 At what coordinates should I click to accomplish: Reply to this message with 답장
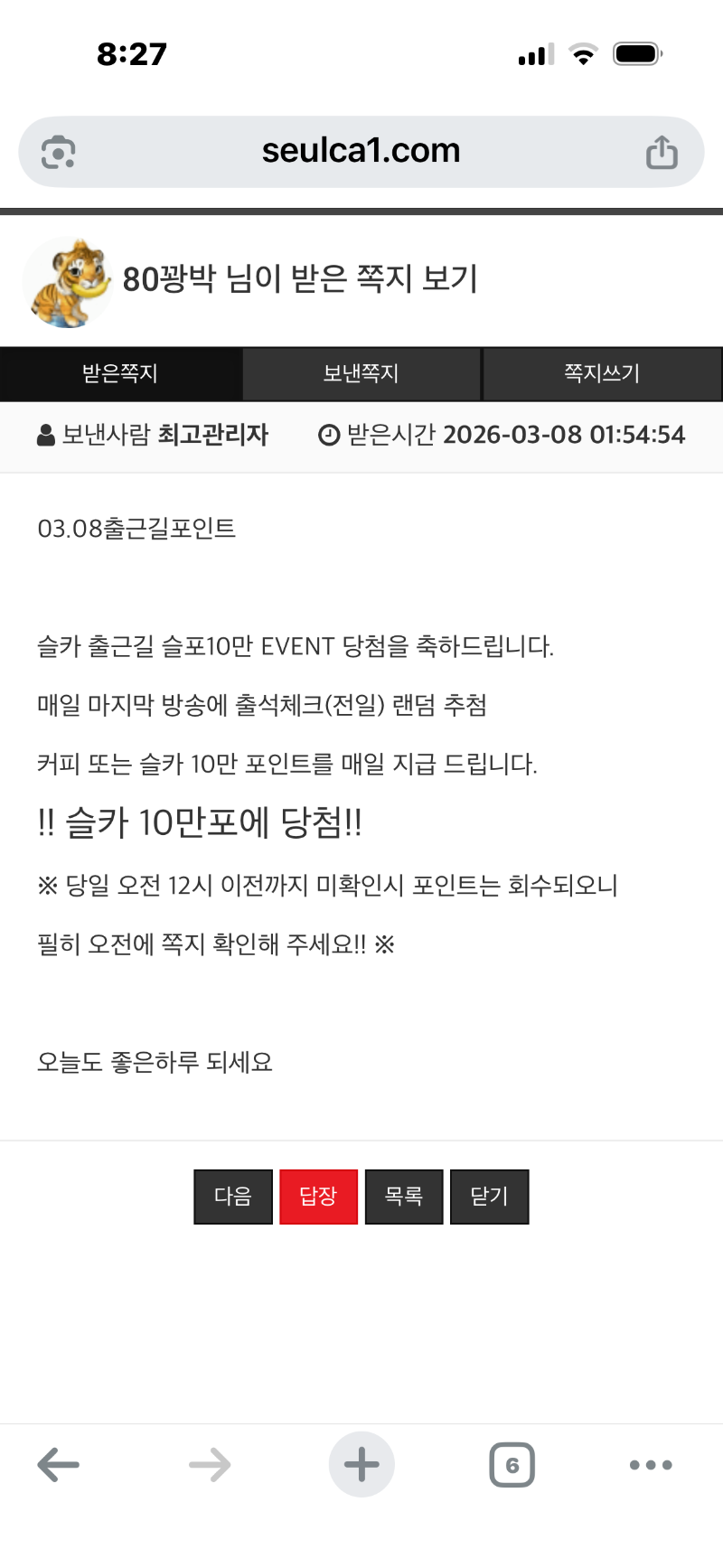(x=318, y=1197)
